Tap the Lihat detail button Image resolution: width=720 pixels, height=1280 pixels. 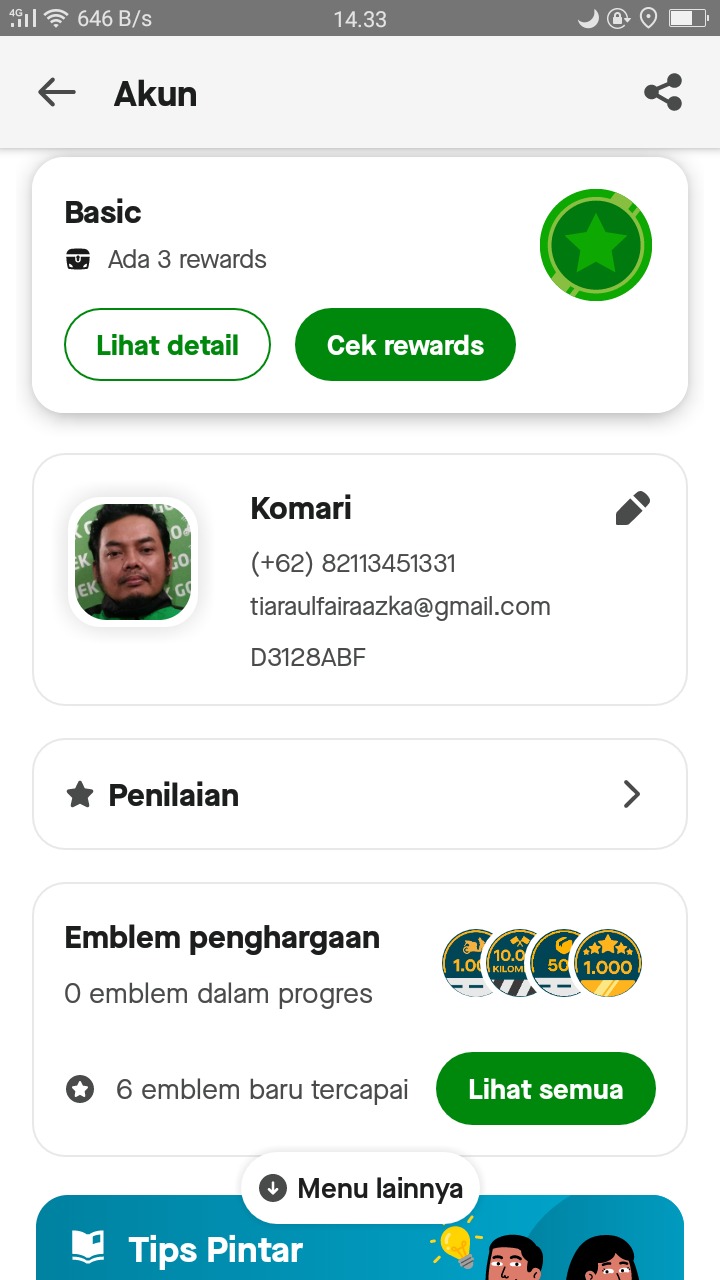167,345
